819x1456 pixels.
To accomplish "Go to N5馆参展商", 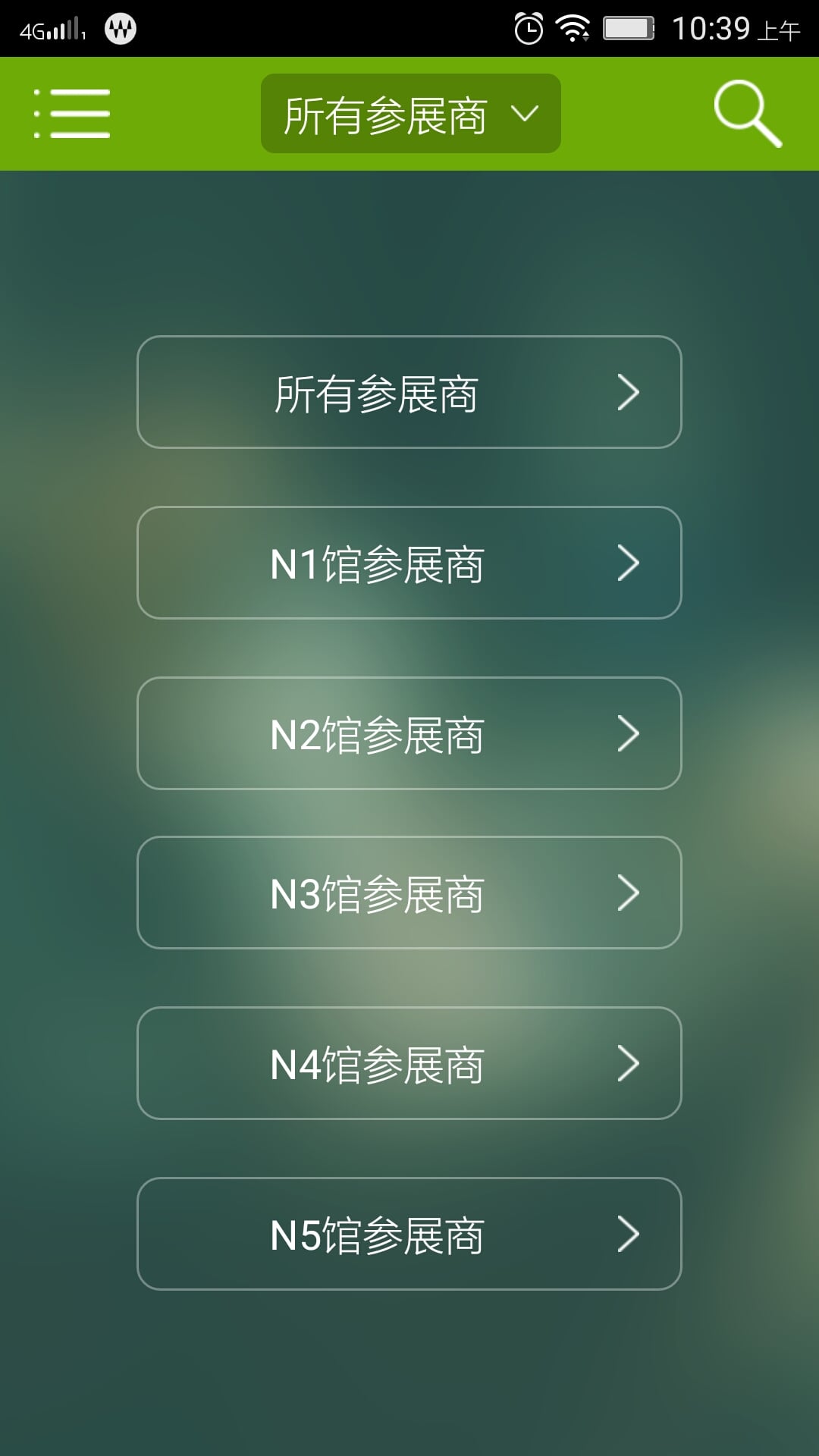I will (x=409, y=1234).
